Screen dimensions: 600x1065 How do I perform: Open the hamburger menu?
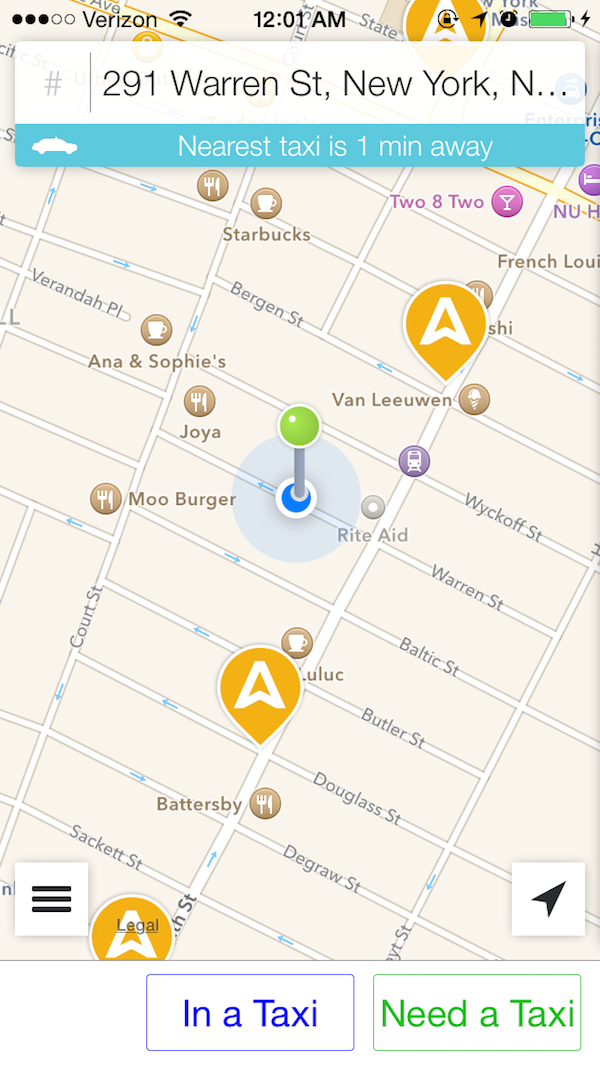point(52,899)
